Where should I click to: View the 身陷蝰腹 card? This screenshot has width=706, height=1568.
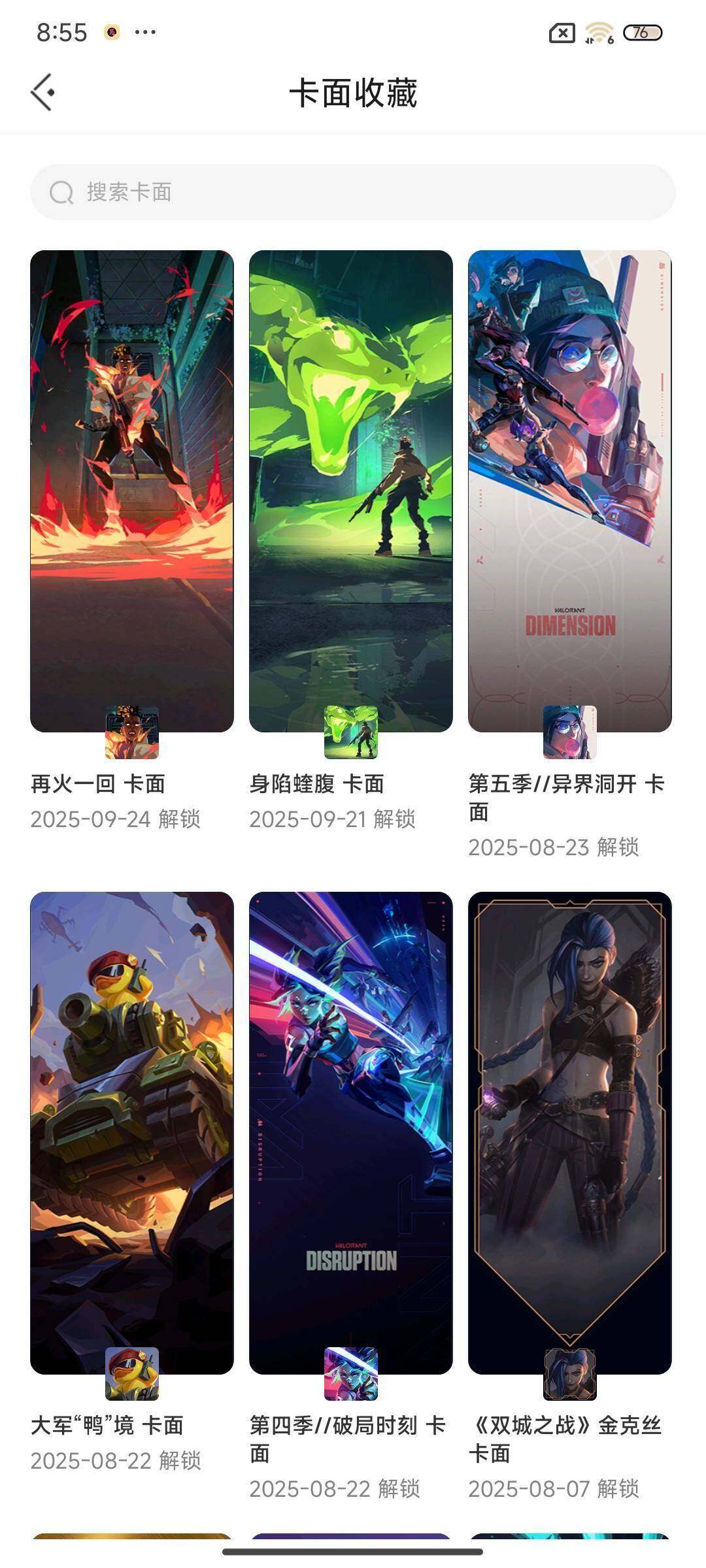point(351,491)
